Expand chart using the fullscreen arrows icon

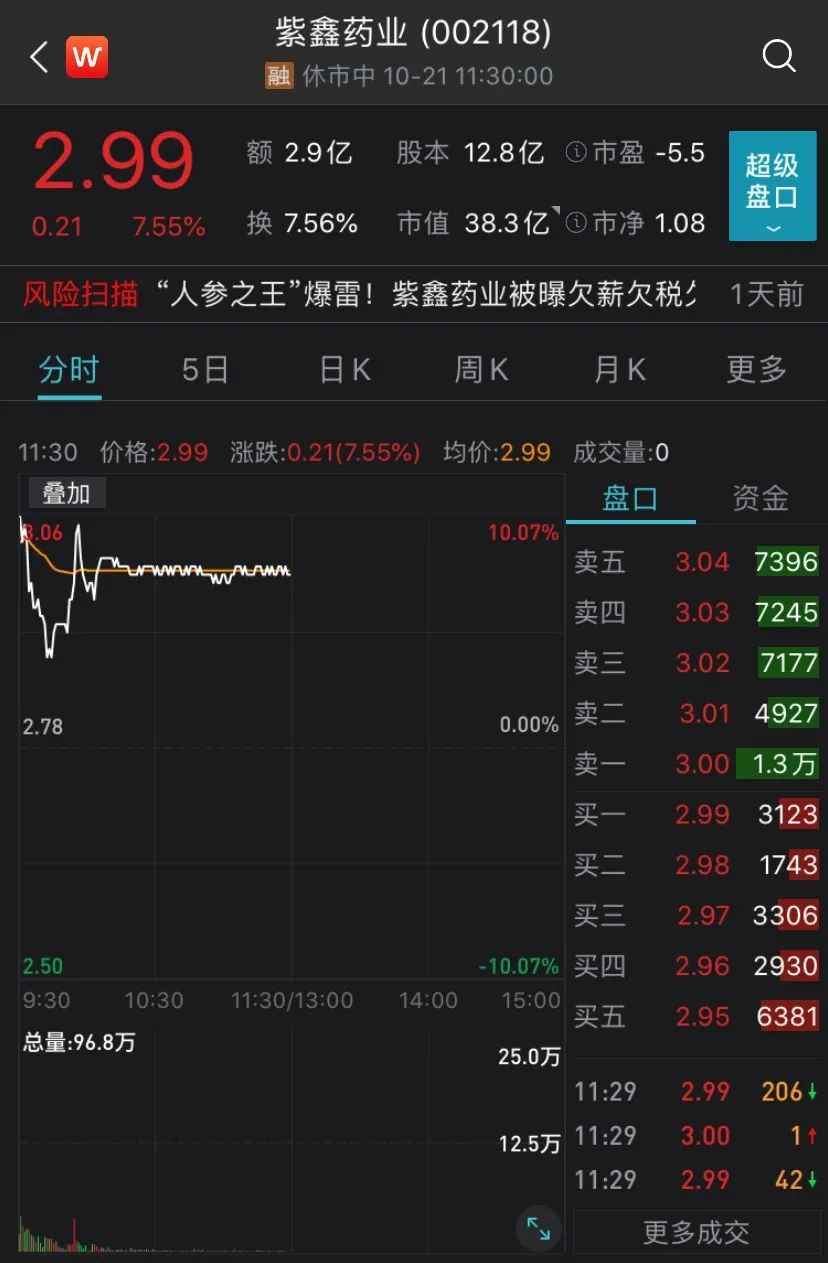click(538, 1228)
